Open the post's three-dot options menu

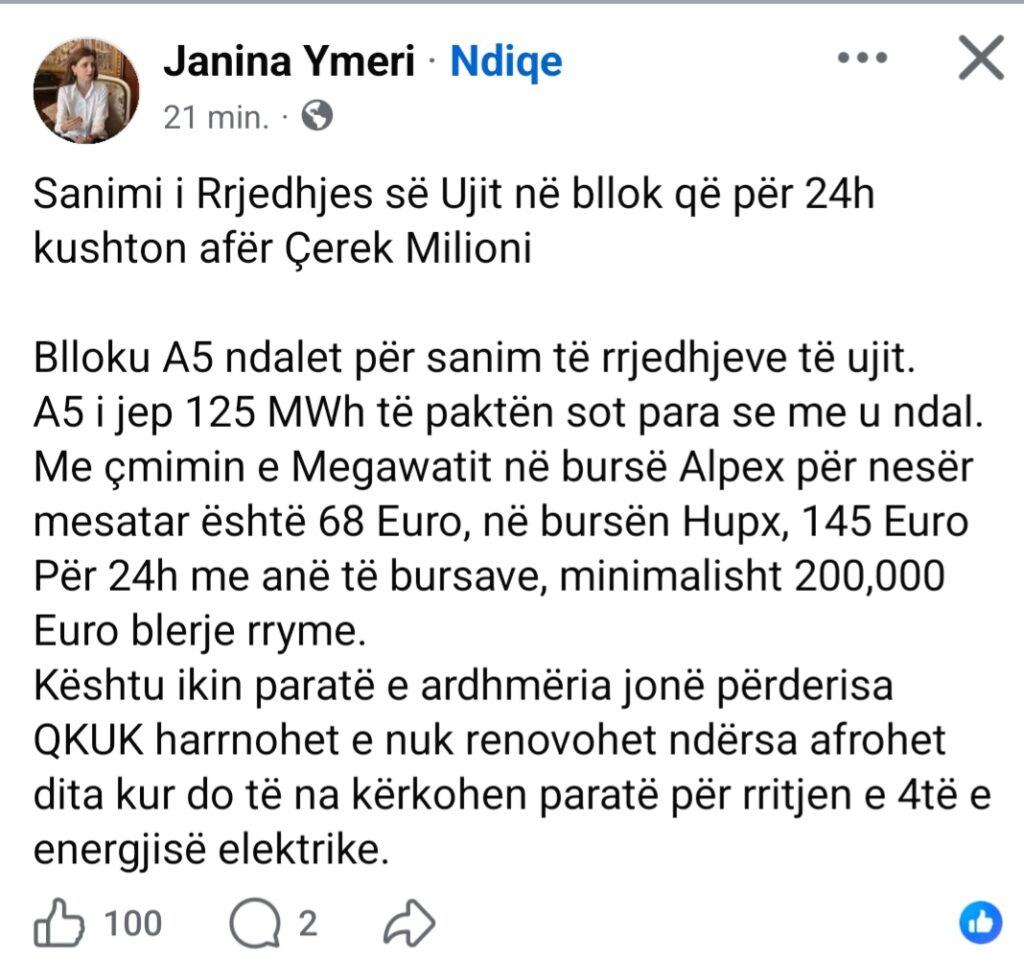(863, 59)
